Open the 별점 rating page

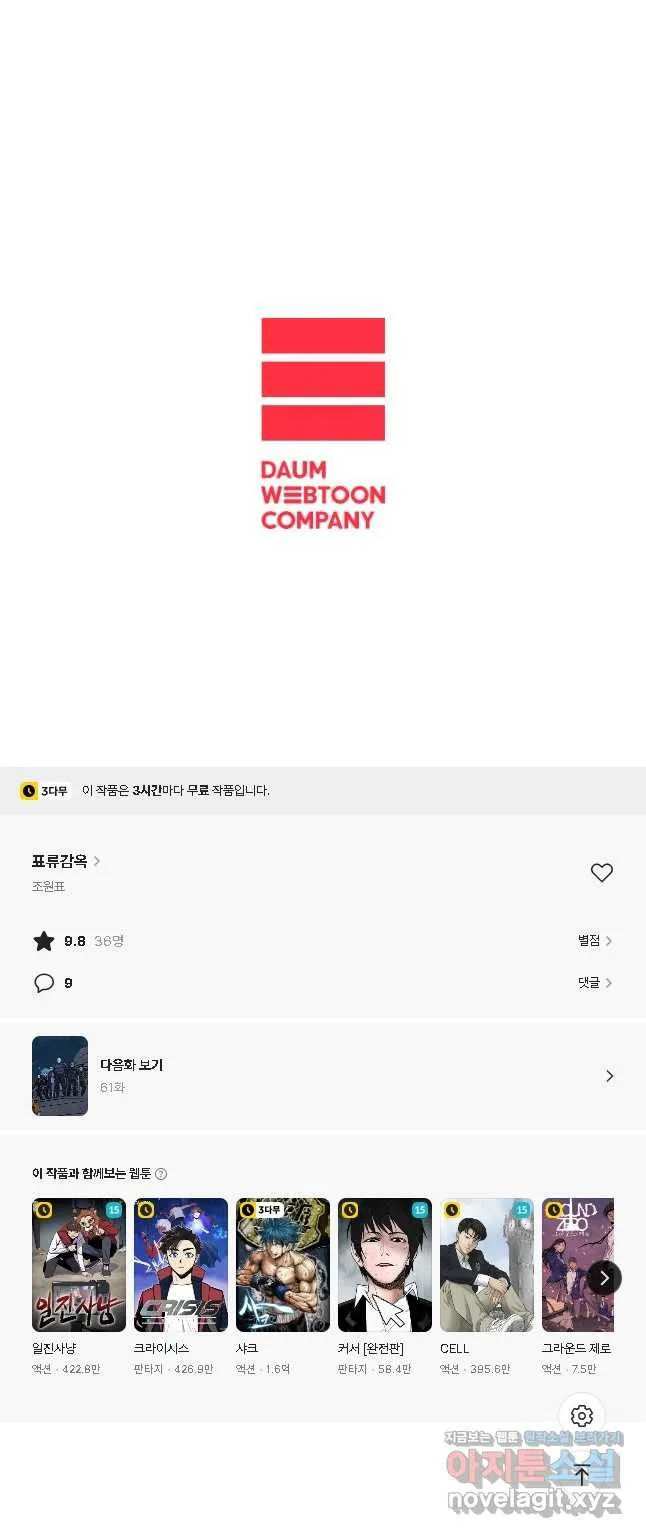coord(594,941)
